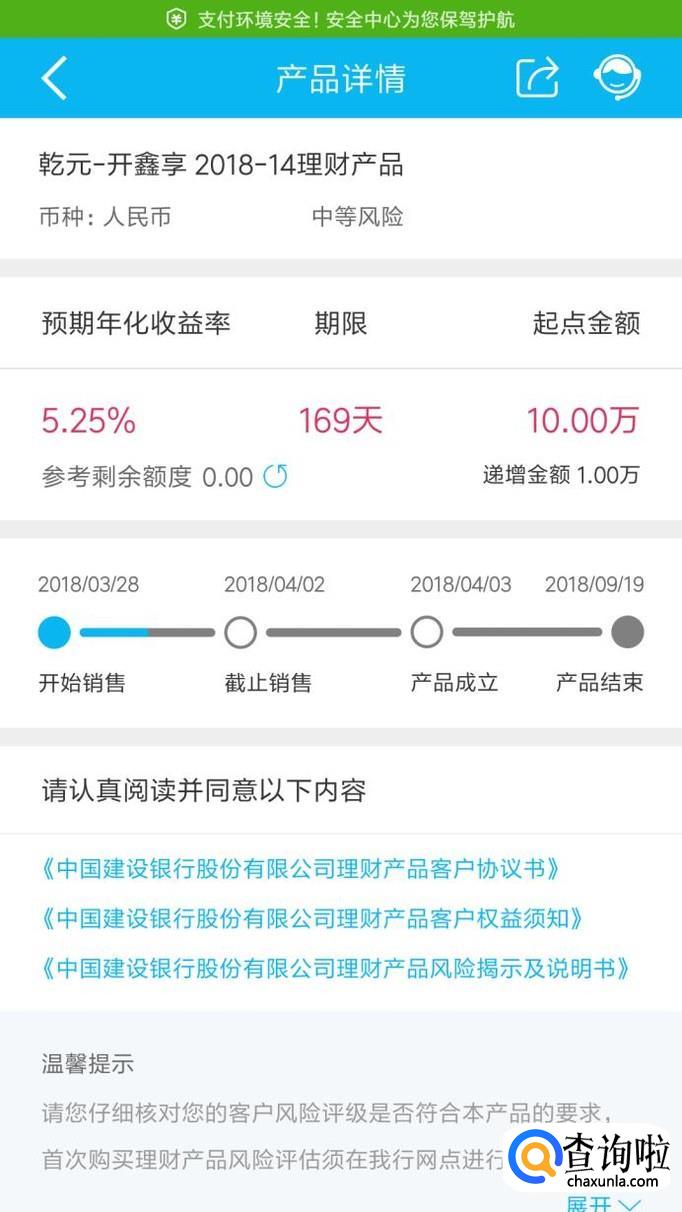Image resolution: width=682 pixels, height=1212 pixels.
Task: Refresh the remaining quota amount
Action: pos(275,477)
